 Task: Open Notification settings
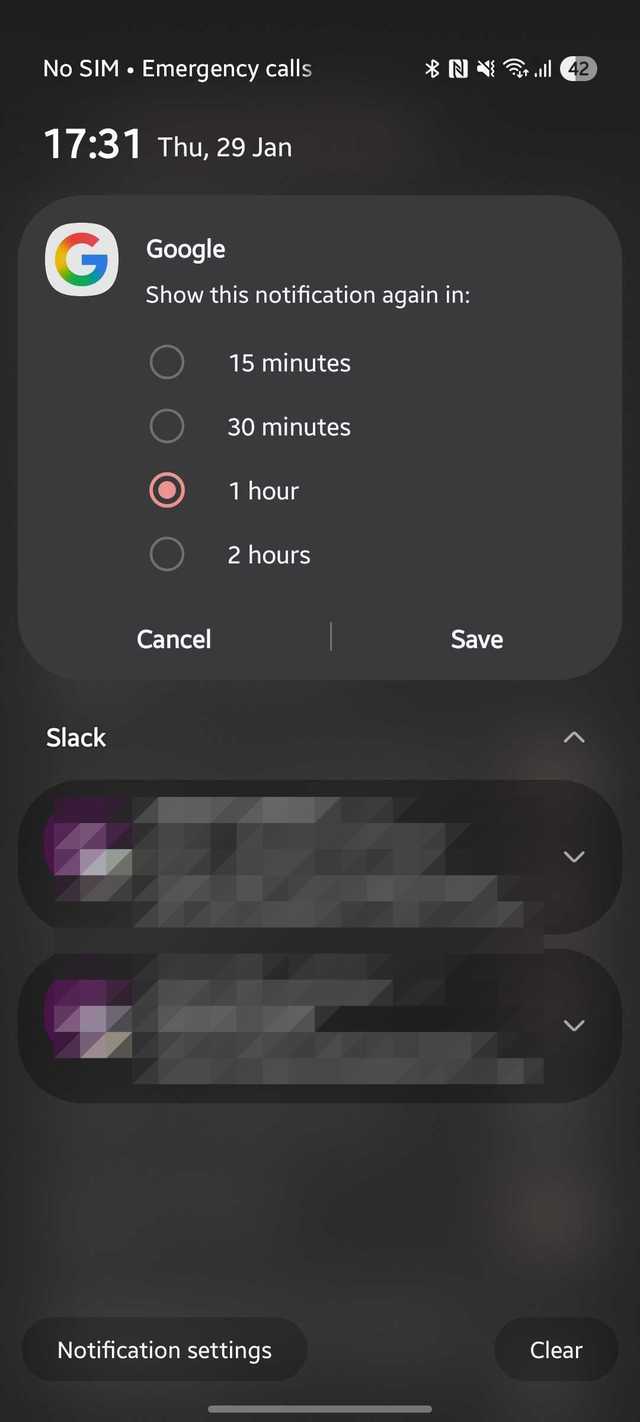(x=164, y=1350)
